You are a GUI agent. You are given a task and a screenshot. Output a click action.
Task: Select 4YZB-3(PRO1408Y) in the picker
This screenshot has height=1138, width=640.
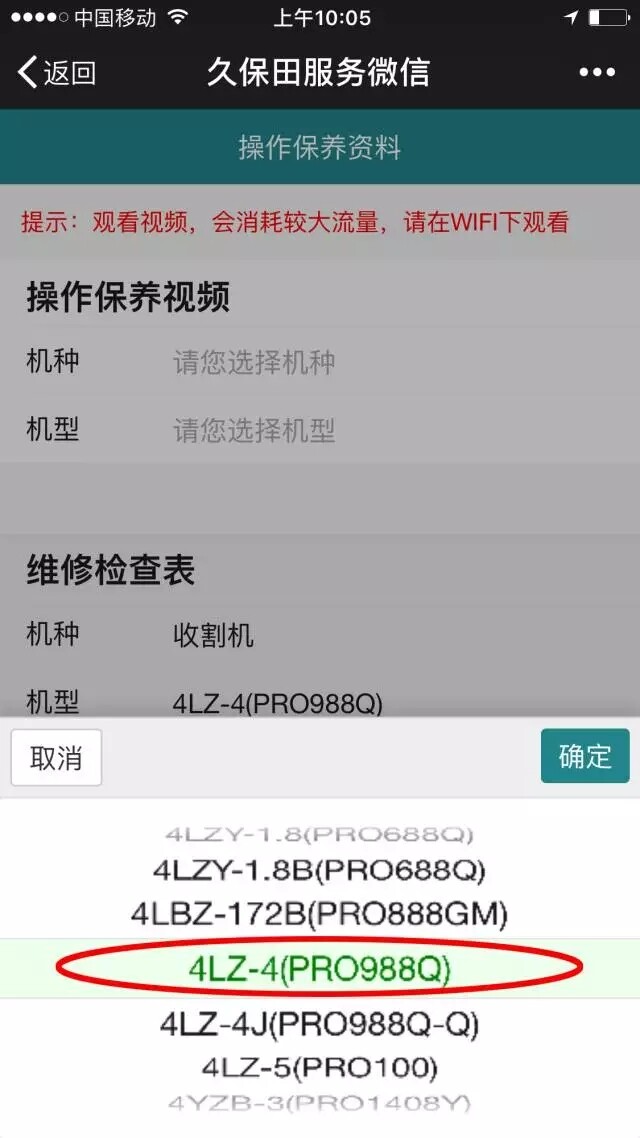[x=319, y=1104]
